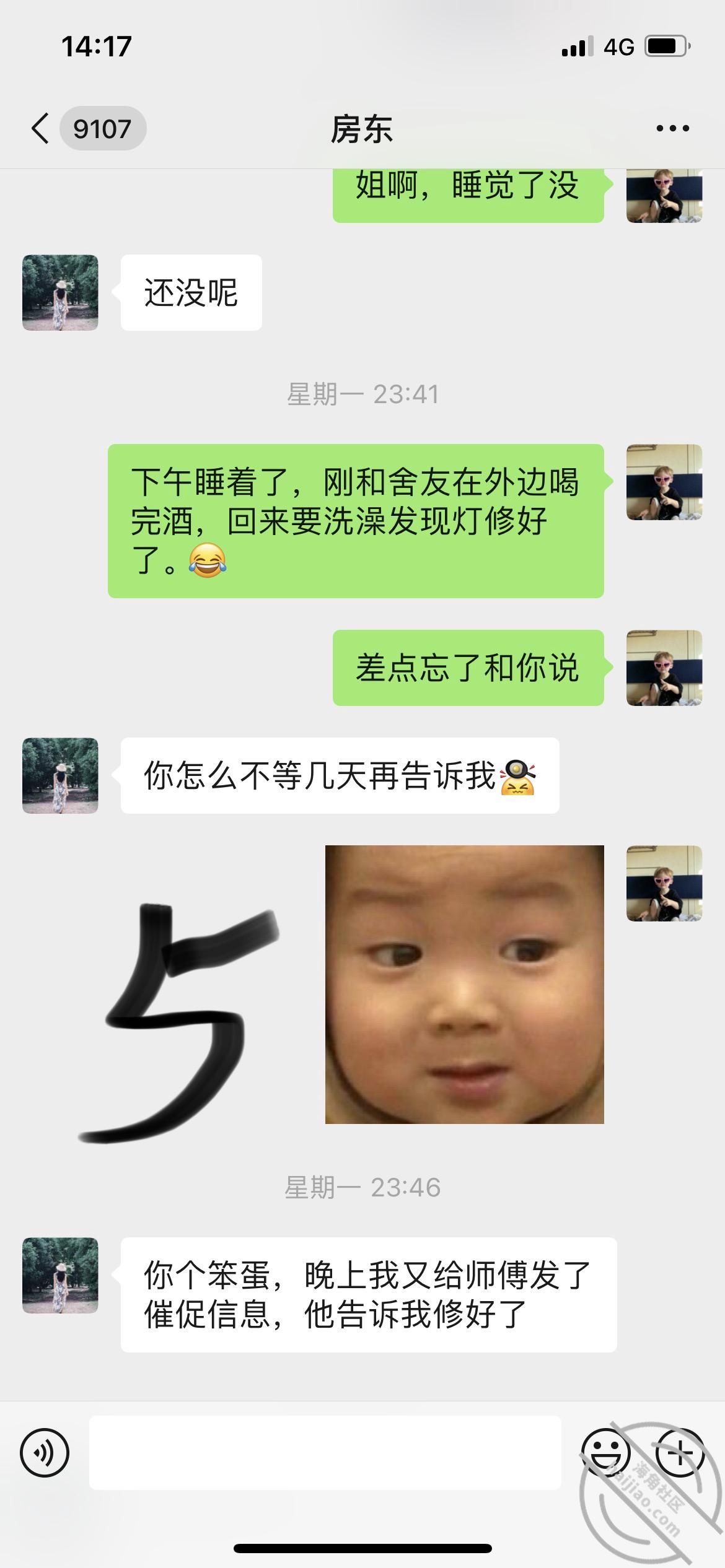The width and height of the screenshot is (725, 1568).
Task: Tap the message text field
Action: pos(325,1453)
